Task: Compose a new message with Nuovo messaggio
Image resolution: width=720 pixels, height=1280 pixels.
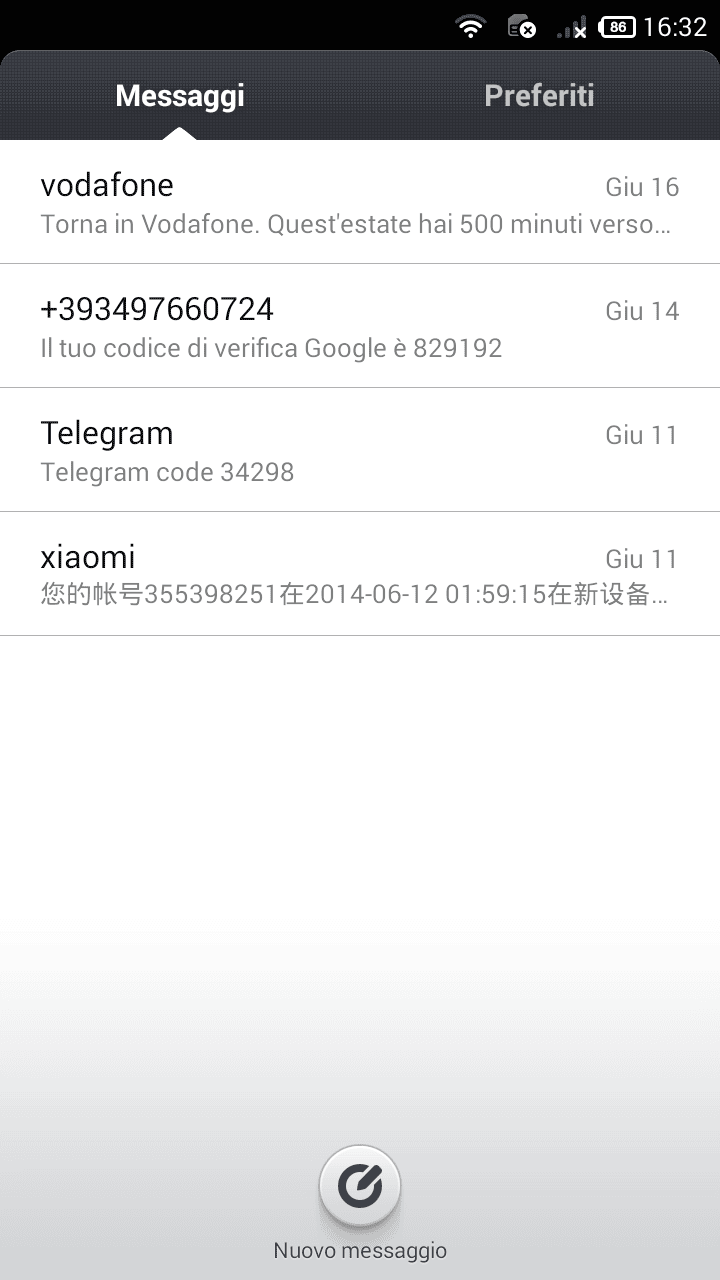Action: pyautogui.click(x=360, y=1187)
